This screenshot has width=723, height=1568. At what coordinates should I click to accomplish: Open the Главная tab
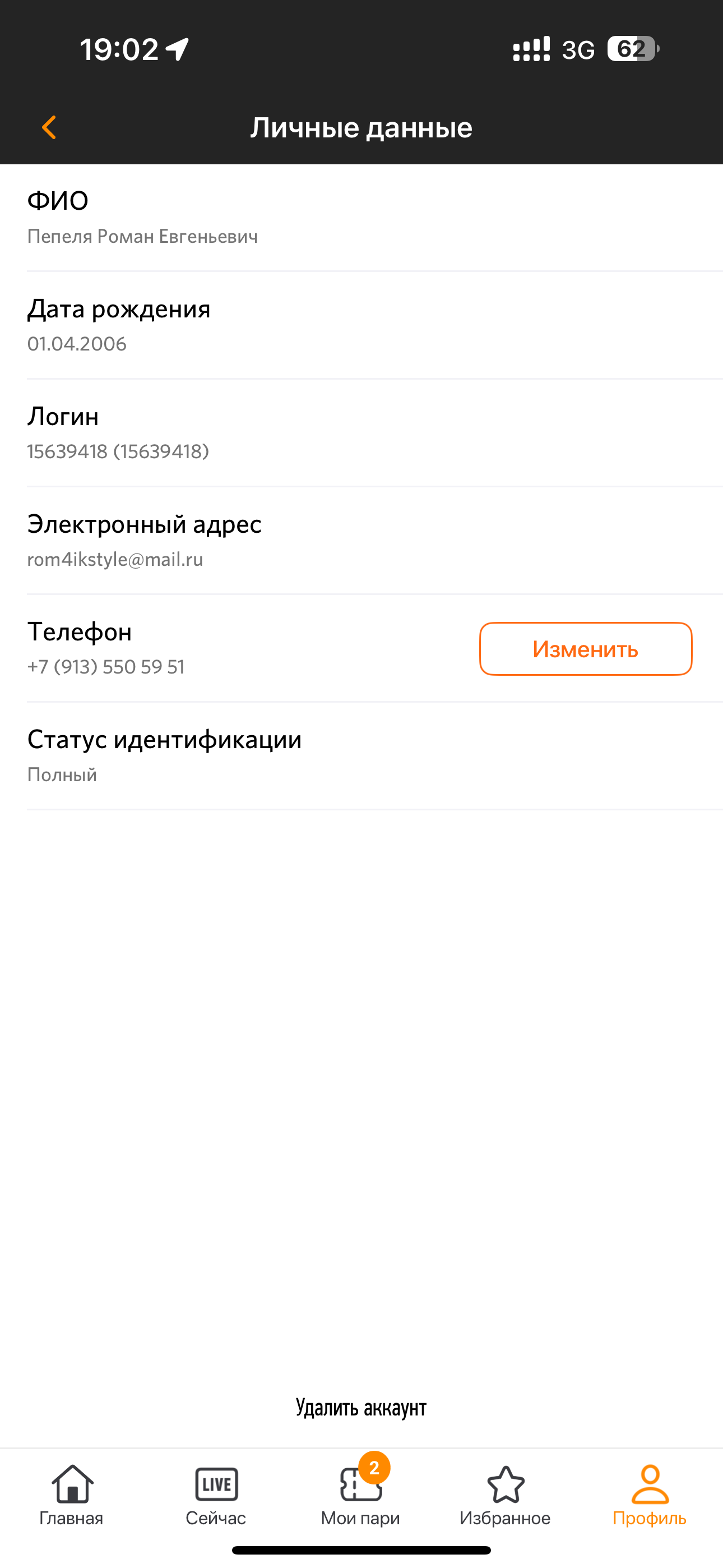(72, 1495)
